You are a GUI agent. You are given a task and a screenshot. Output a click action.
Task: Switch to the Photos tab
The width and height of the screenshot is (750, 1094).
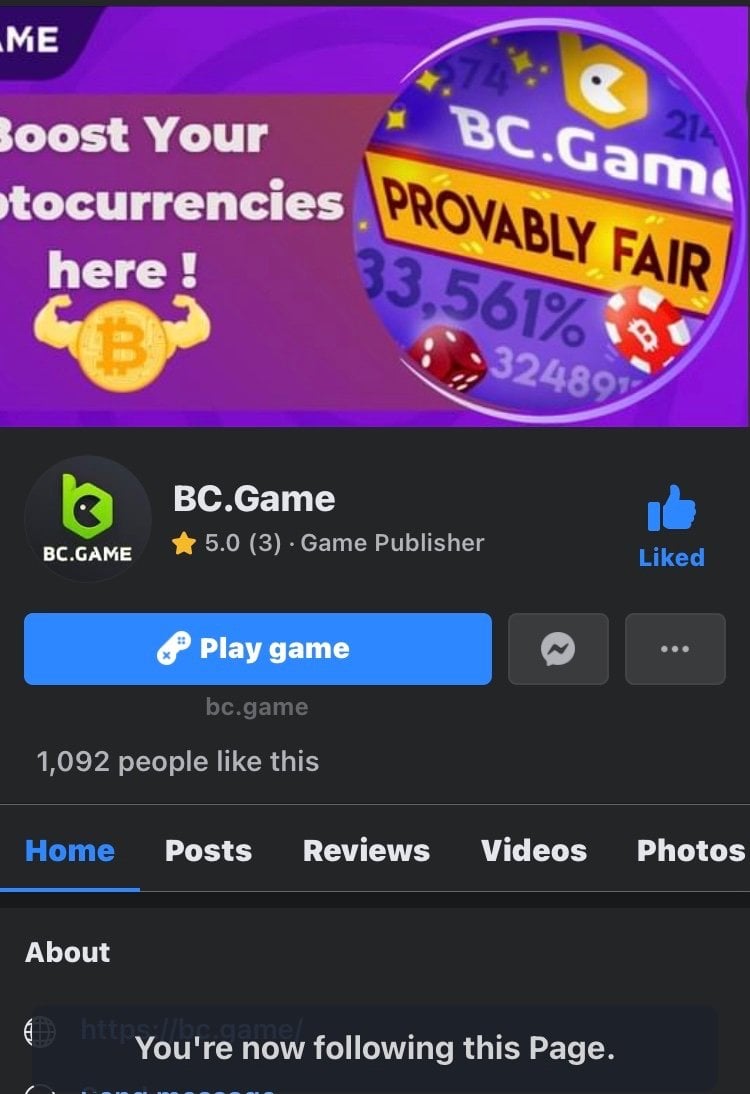click(x=690, y=850)
